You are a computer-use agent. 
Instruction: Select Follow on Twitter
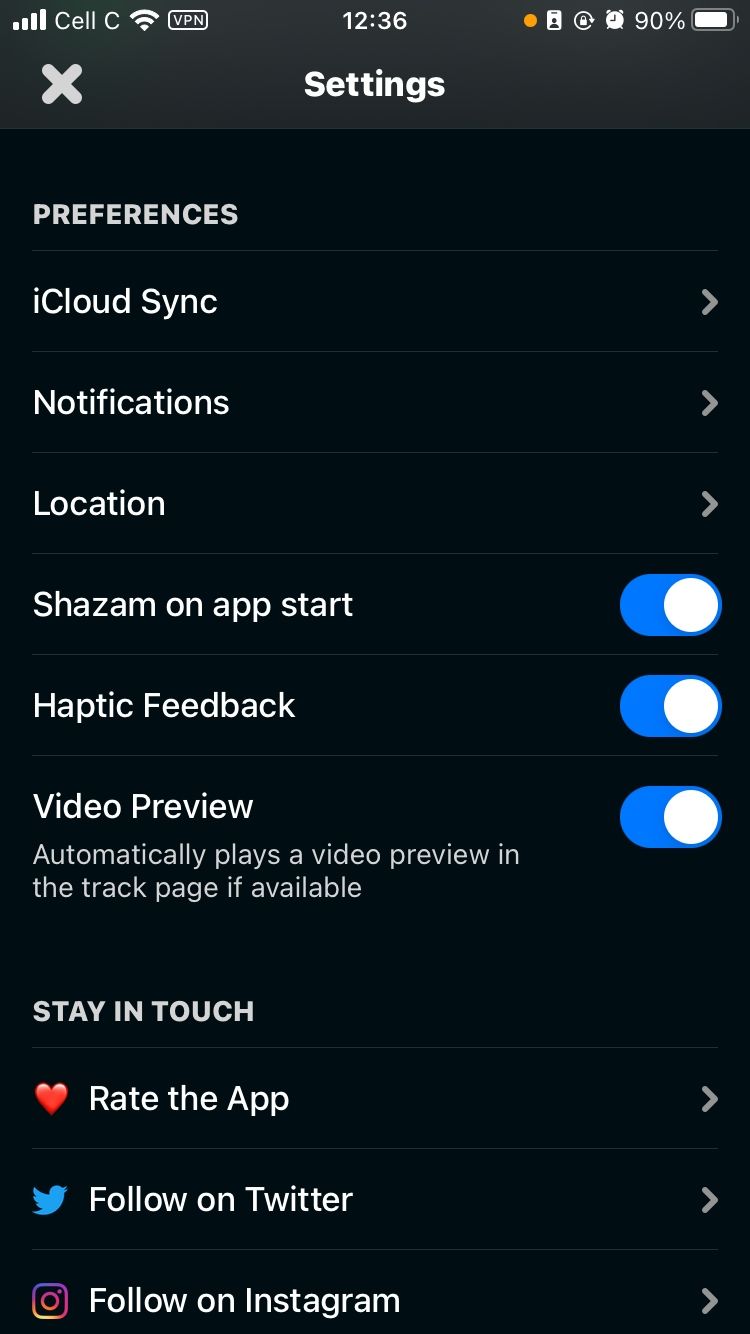pos(374,1200)
